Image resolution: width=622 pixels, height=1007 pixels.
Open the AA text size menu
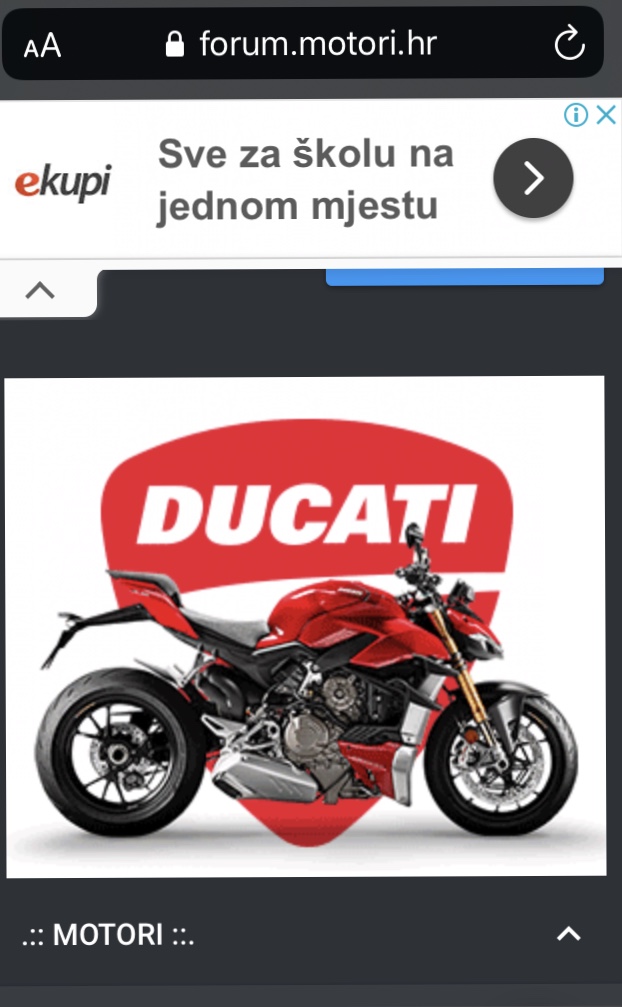(x=42, y=46)
